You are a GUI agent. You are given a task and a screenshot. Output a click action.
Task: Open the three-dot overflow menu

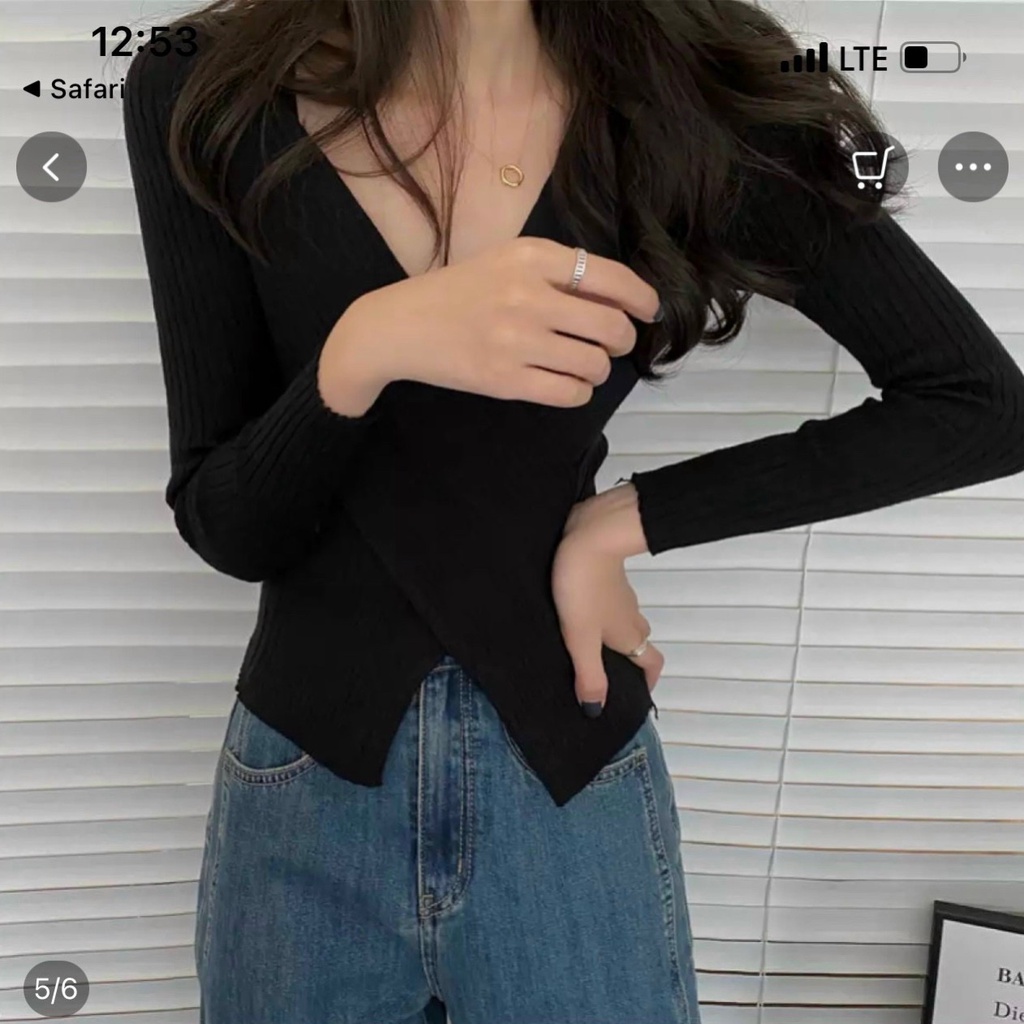point(972,167)
